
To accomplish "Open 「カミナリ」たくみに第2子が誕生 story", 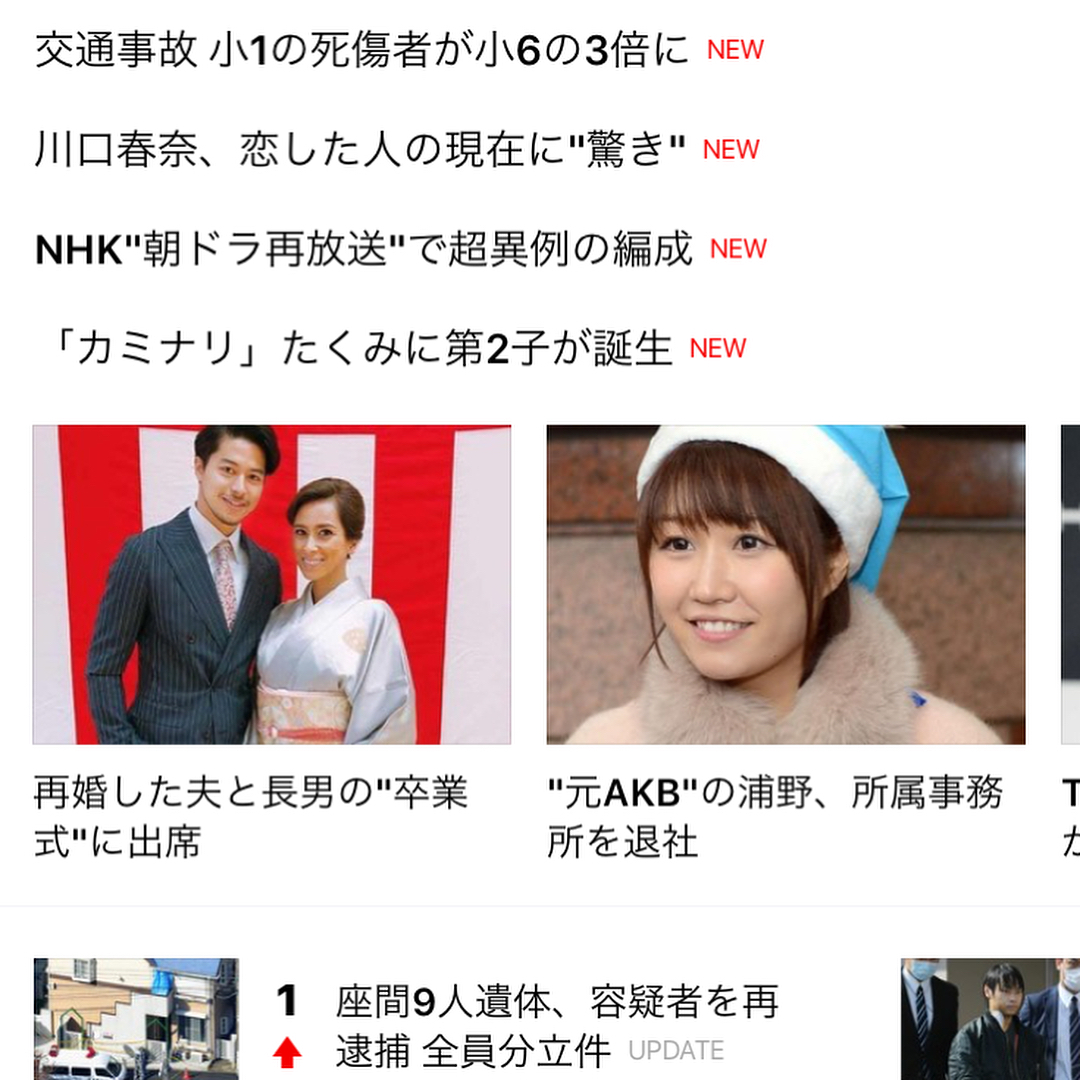I will (353, 349).
